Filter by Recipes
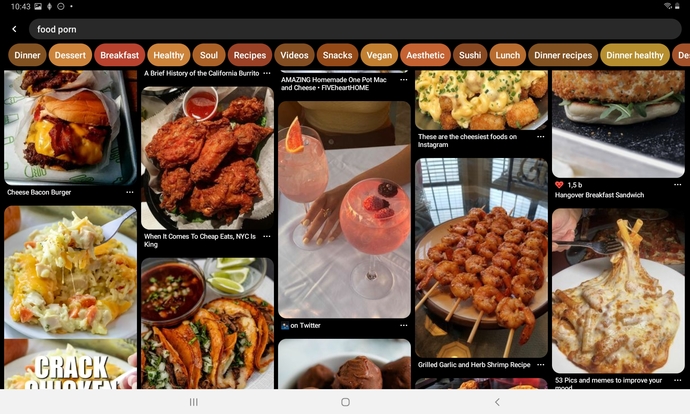 coord(250,55)
